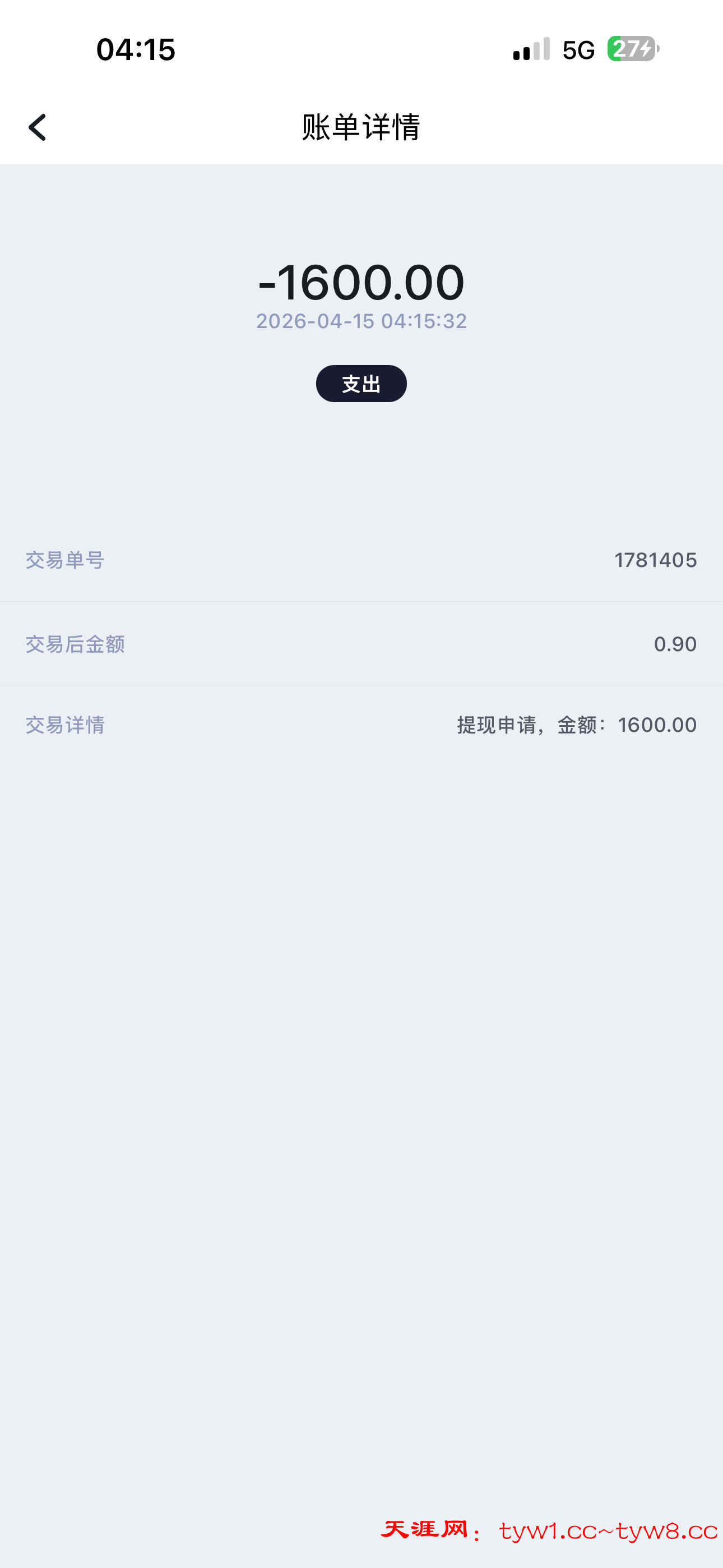Viewport: 723px width, 1568px height.
Task: Tap the timestamp 2026-04-15 04:15:32
Action: click(361, 321)
